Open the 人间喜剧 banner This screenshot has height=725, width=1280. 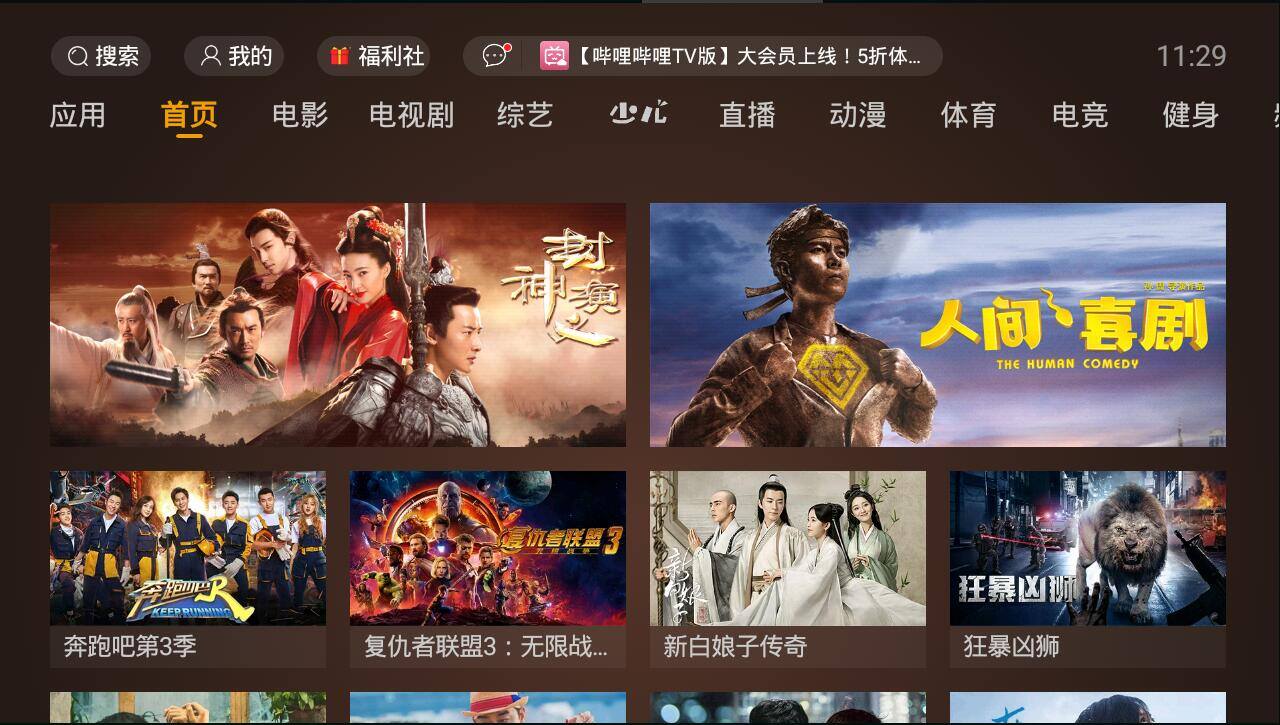(x=938, y=324)
